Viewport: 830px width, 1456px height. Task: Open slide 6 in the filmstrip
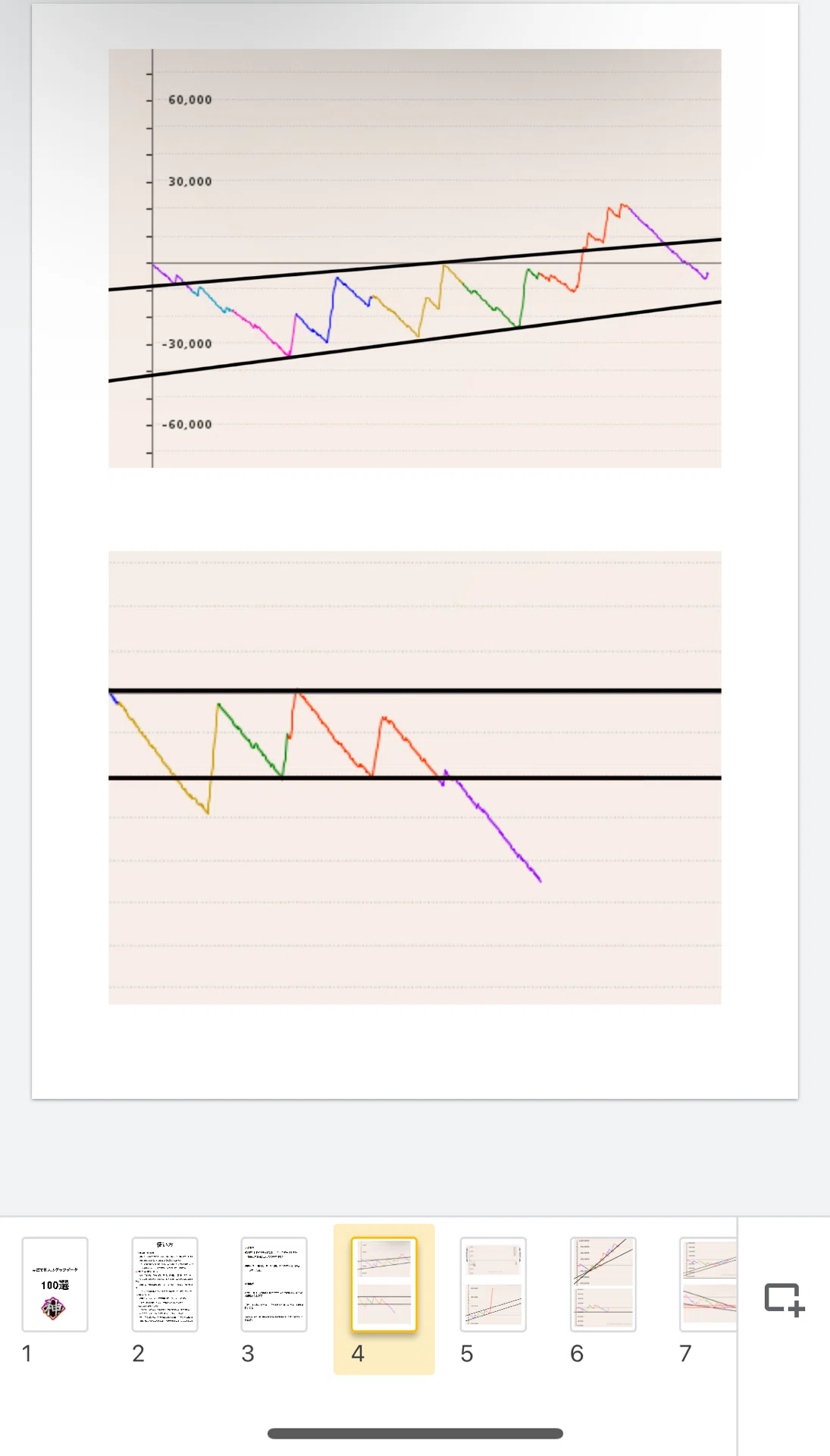603,1284
